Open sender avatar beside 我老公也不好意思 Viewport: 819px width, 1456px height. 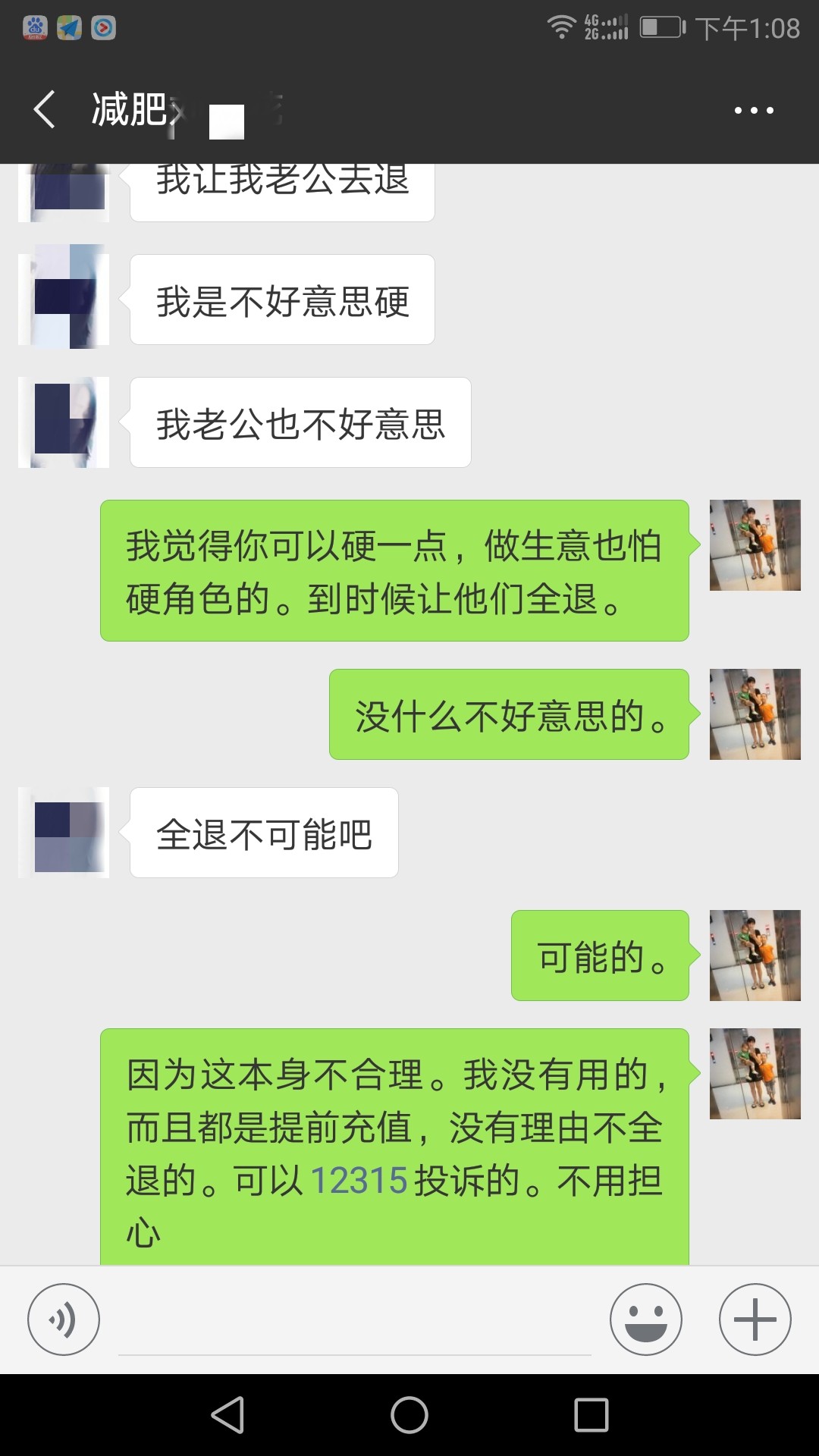coord(64,422)
